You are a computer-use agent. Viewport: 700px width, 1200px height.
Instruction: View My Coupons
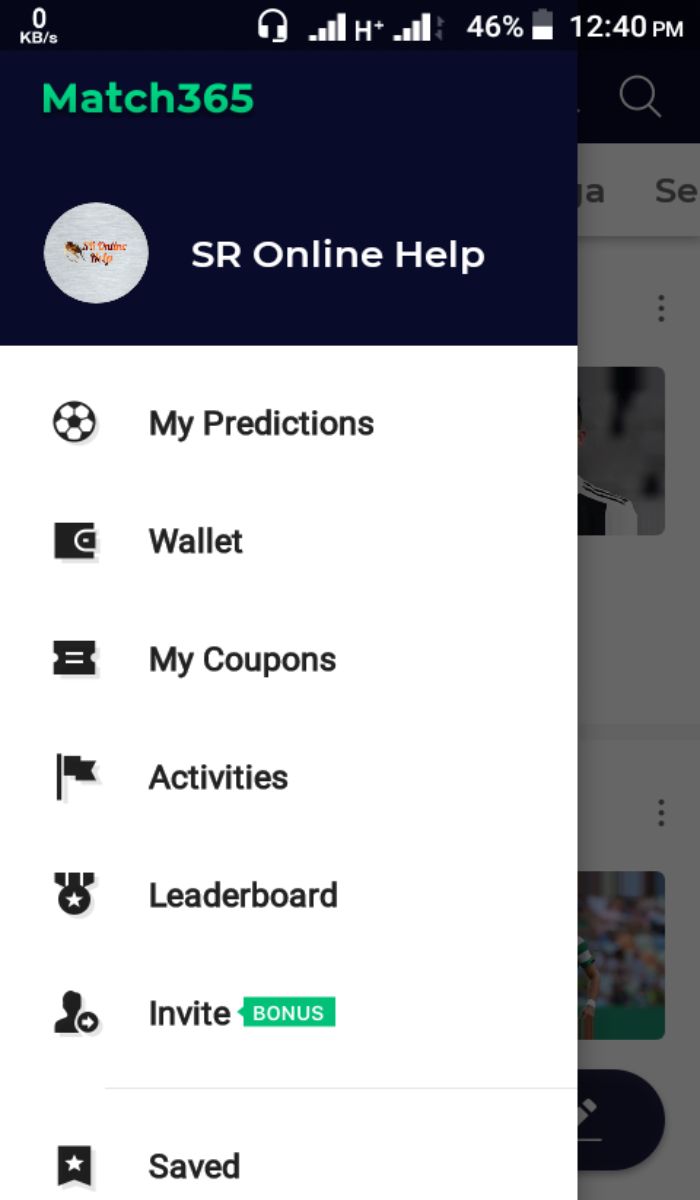[x=242, y=659]
